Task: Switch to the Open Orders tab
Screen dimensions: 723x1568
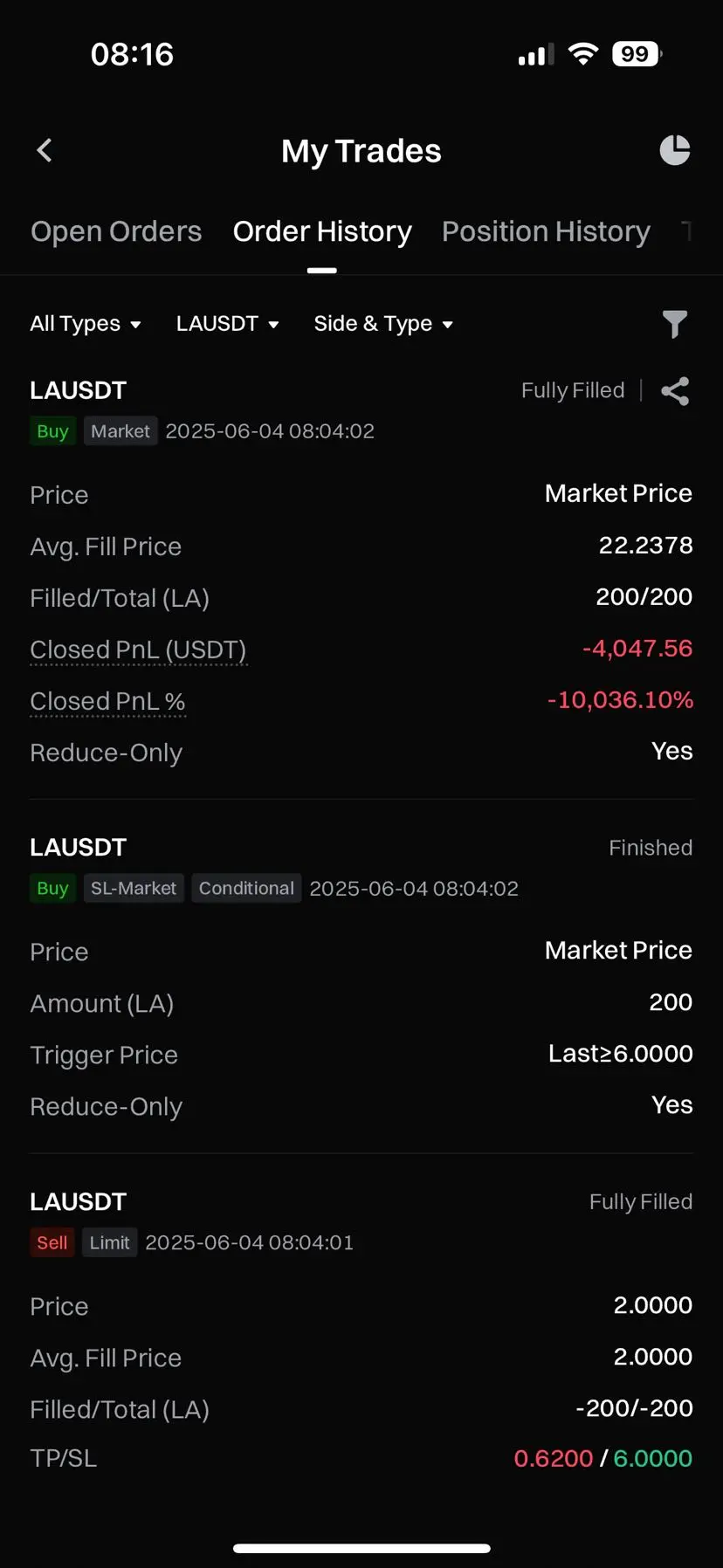Action: click(116, 231)
